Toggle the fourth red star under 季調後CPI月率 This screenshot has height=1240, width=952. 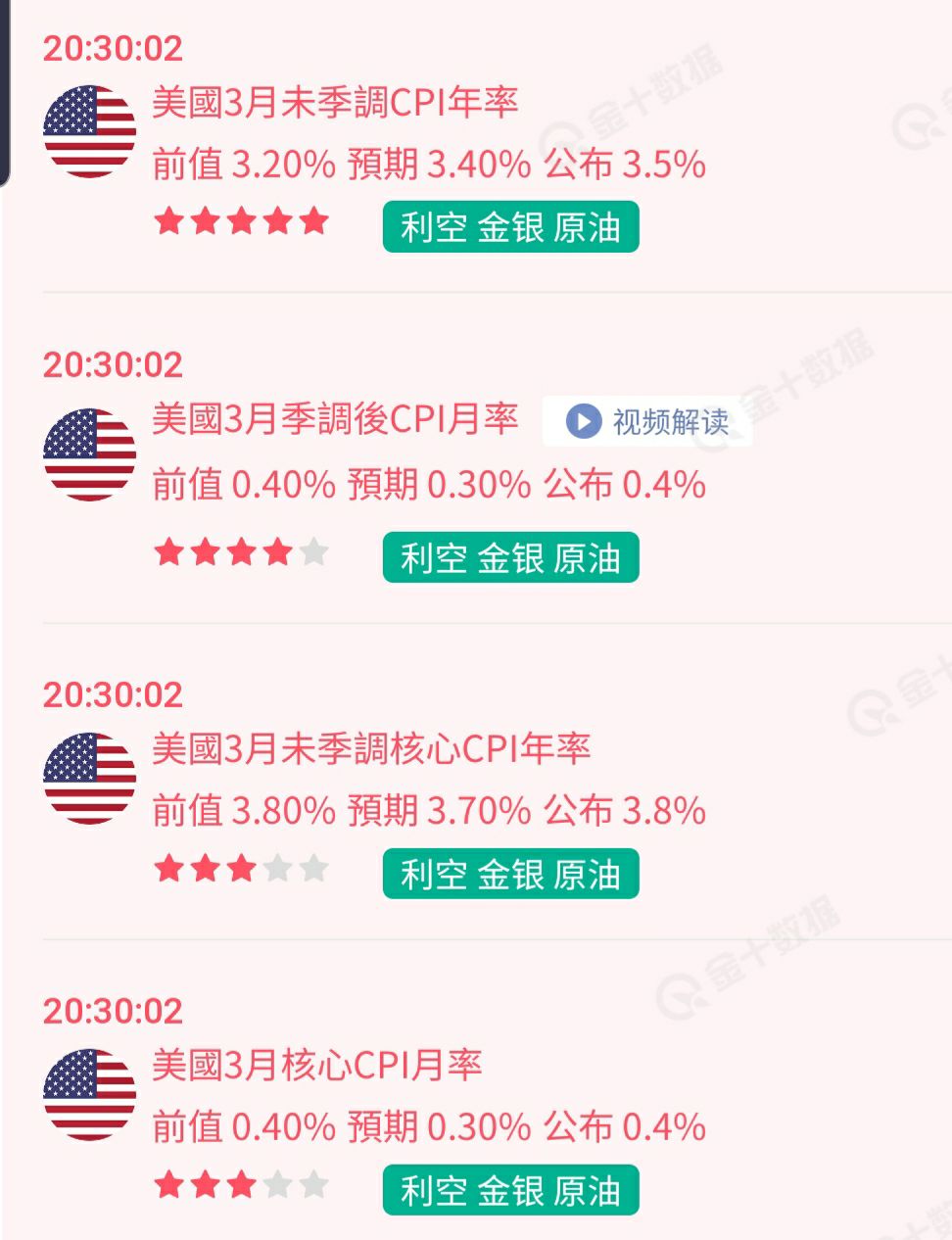point(279,551)
